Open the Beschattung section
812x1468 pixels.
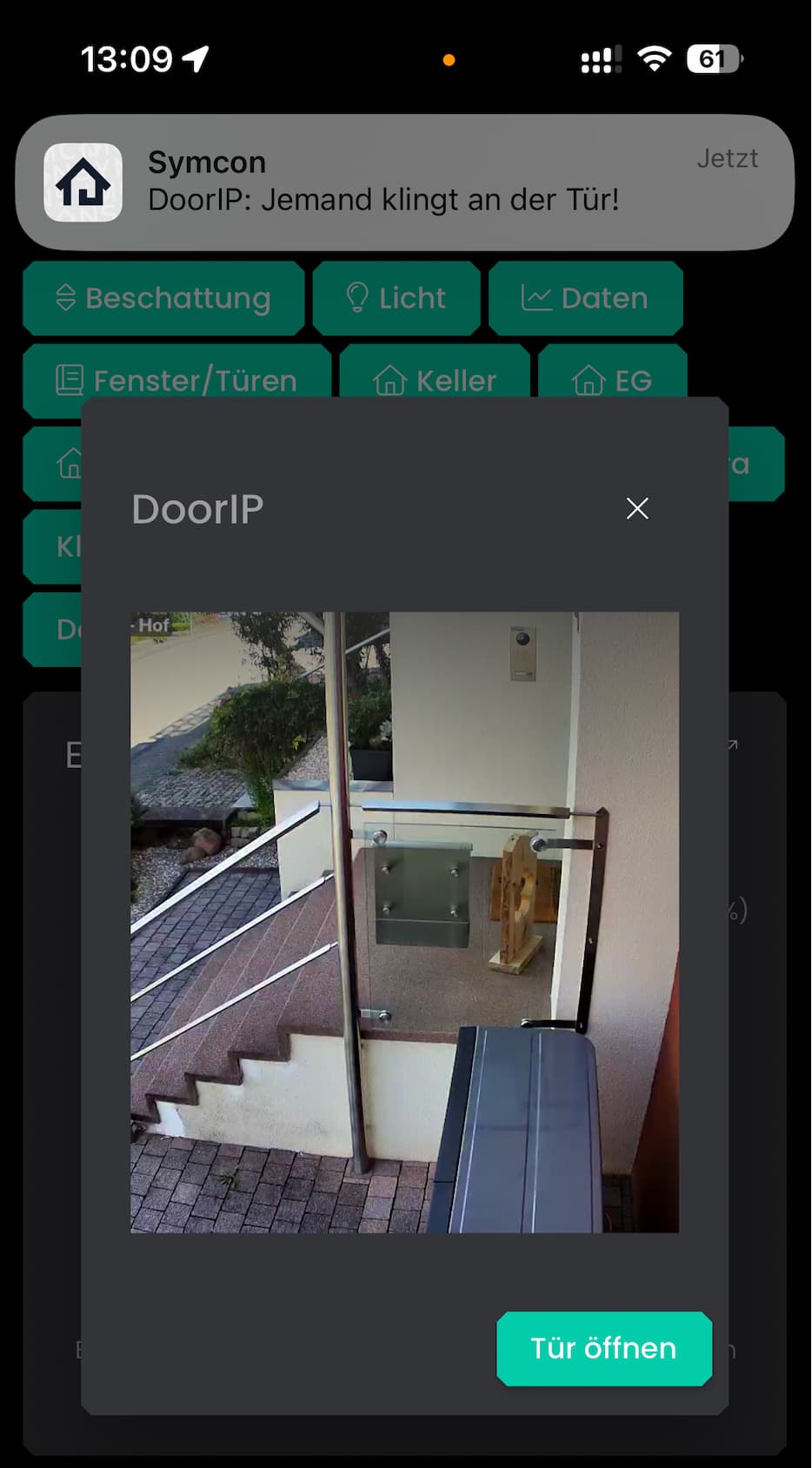point(163,298)
